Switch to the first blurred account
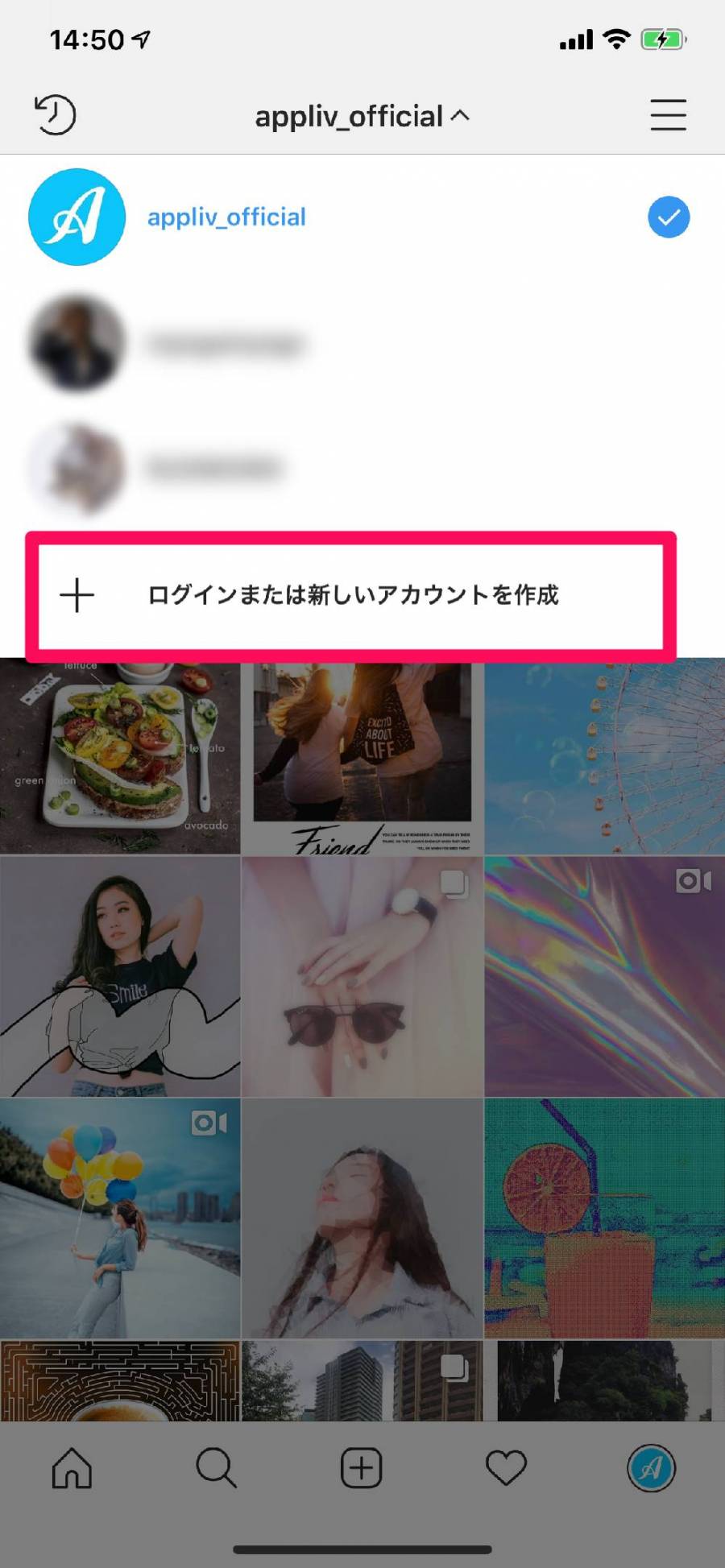Viewport: 725px width, 1568px height. (223, 344)
